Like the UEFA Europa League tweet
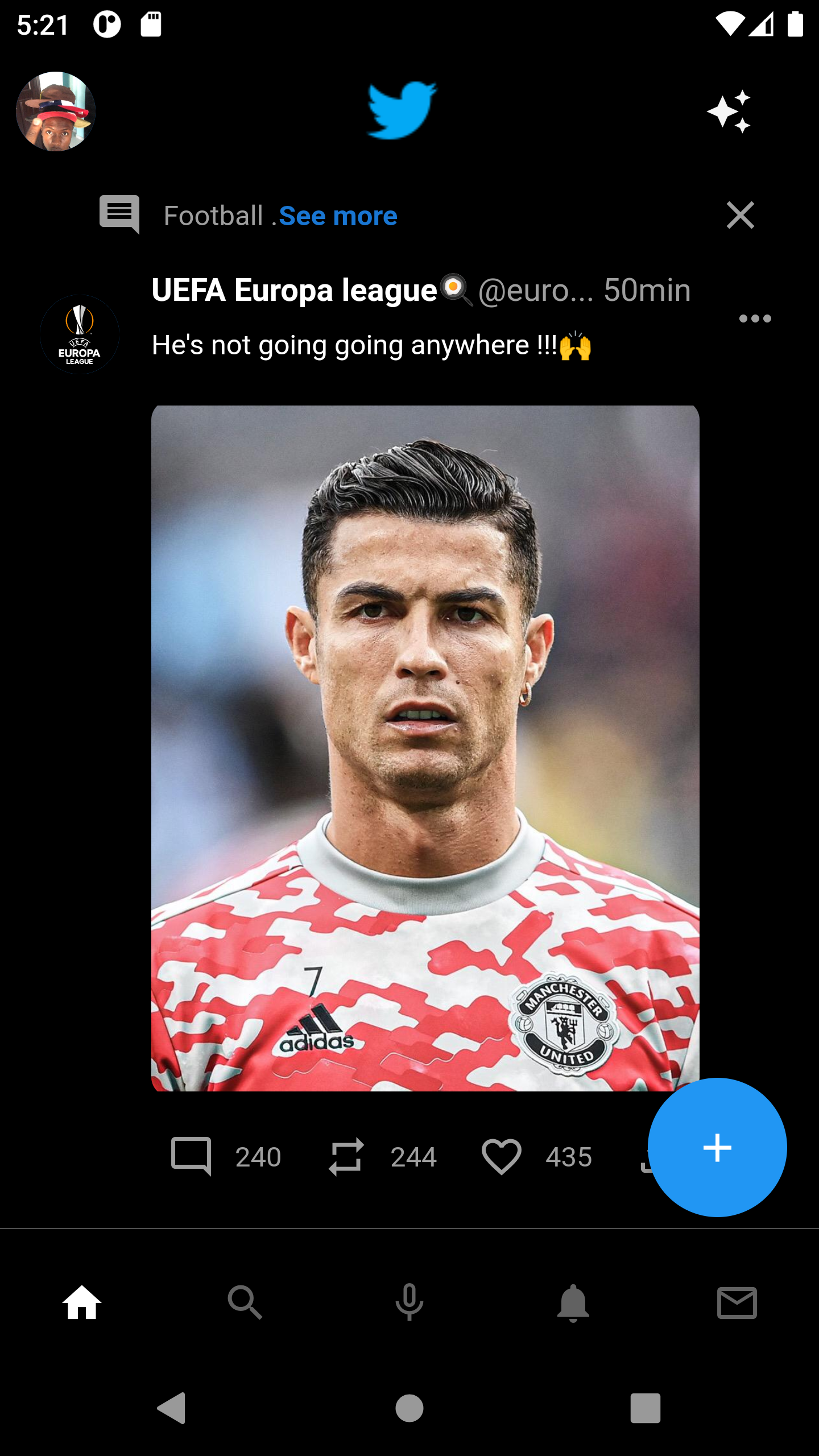 (x=501, y=1156)
